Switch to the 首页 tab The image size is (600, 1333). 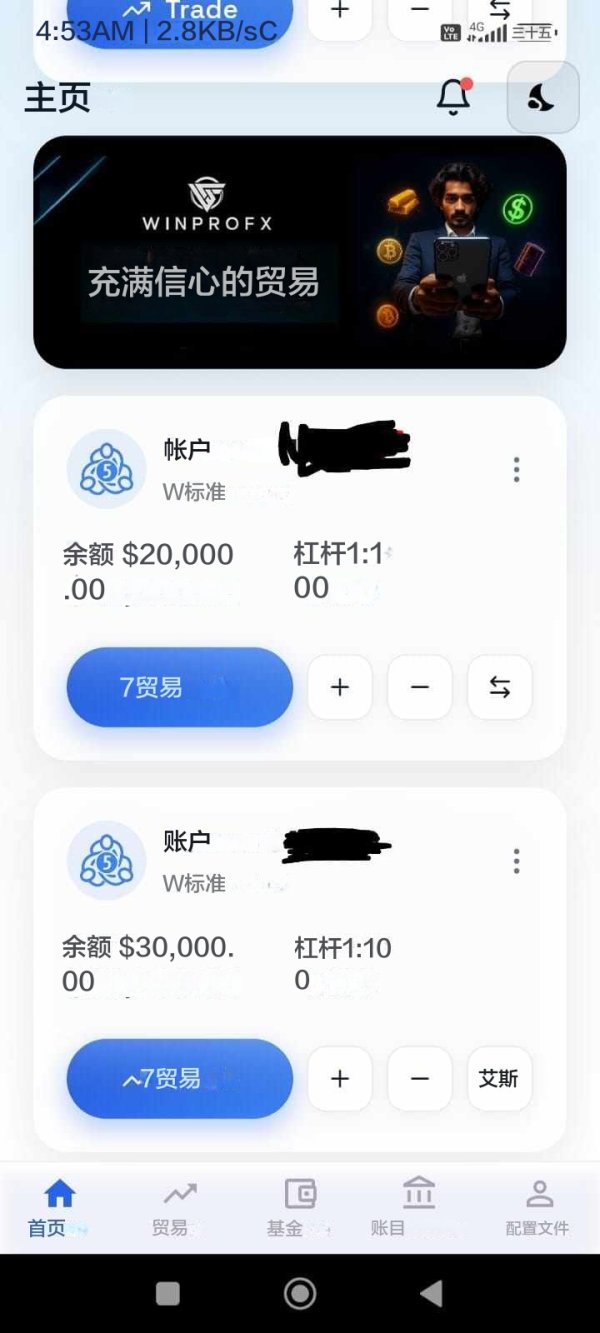[x=60, y=1208]
